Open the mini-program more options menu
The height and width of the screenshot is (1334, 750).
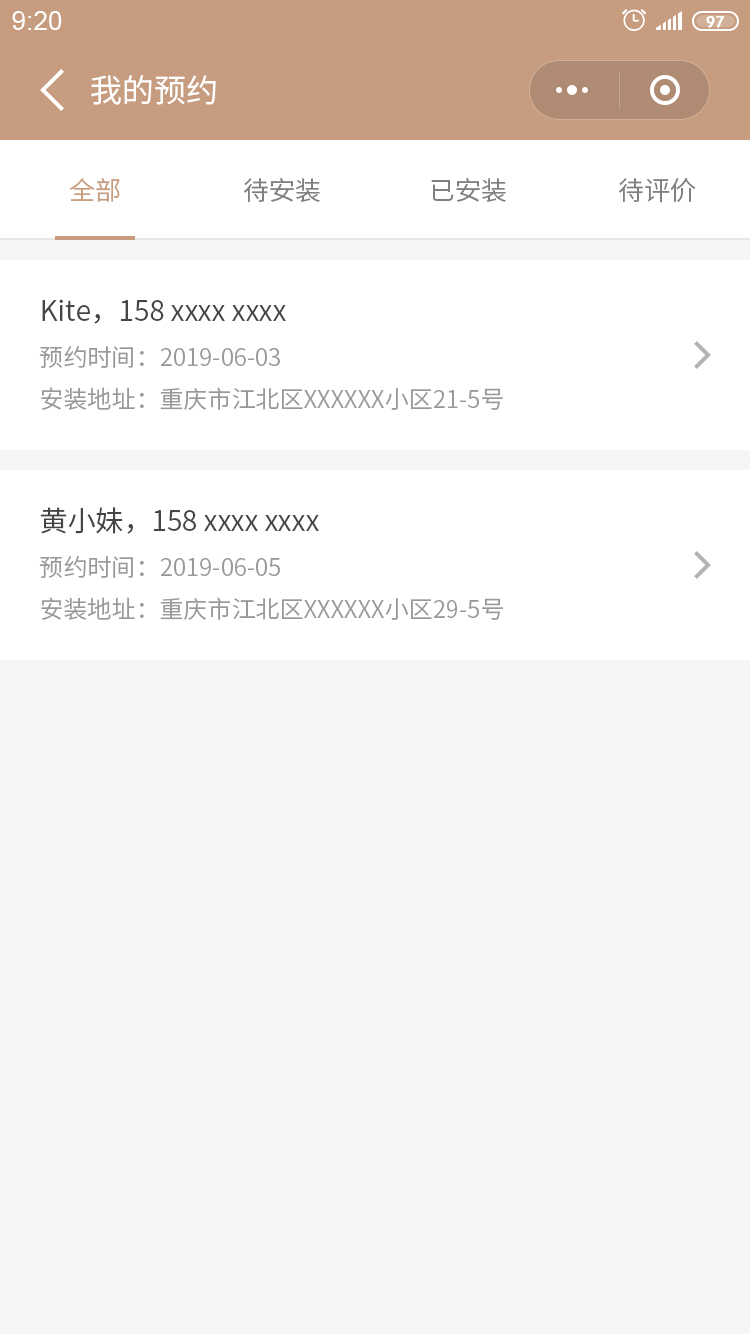(x=572, y=90)
